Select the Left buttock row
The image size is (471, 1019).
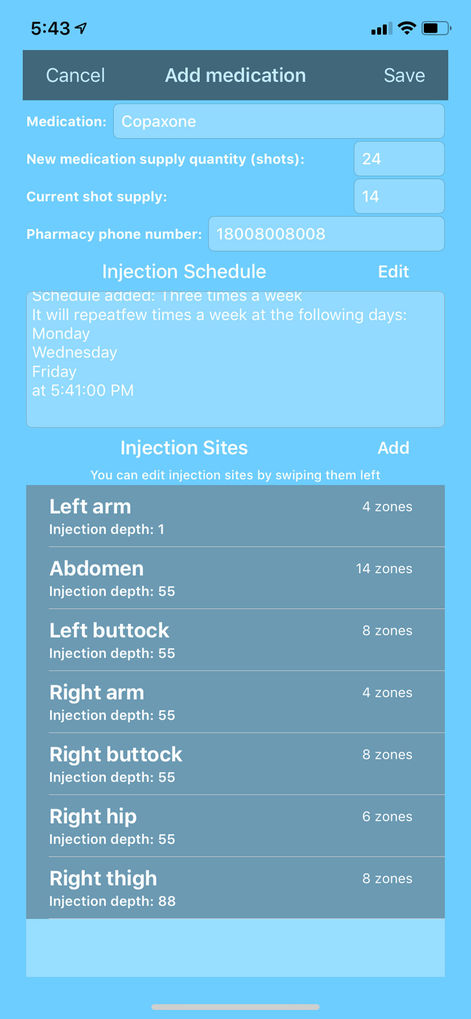point(235,640)
